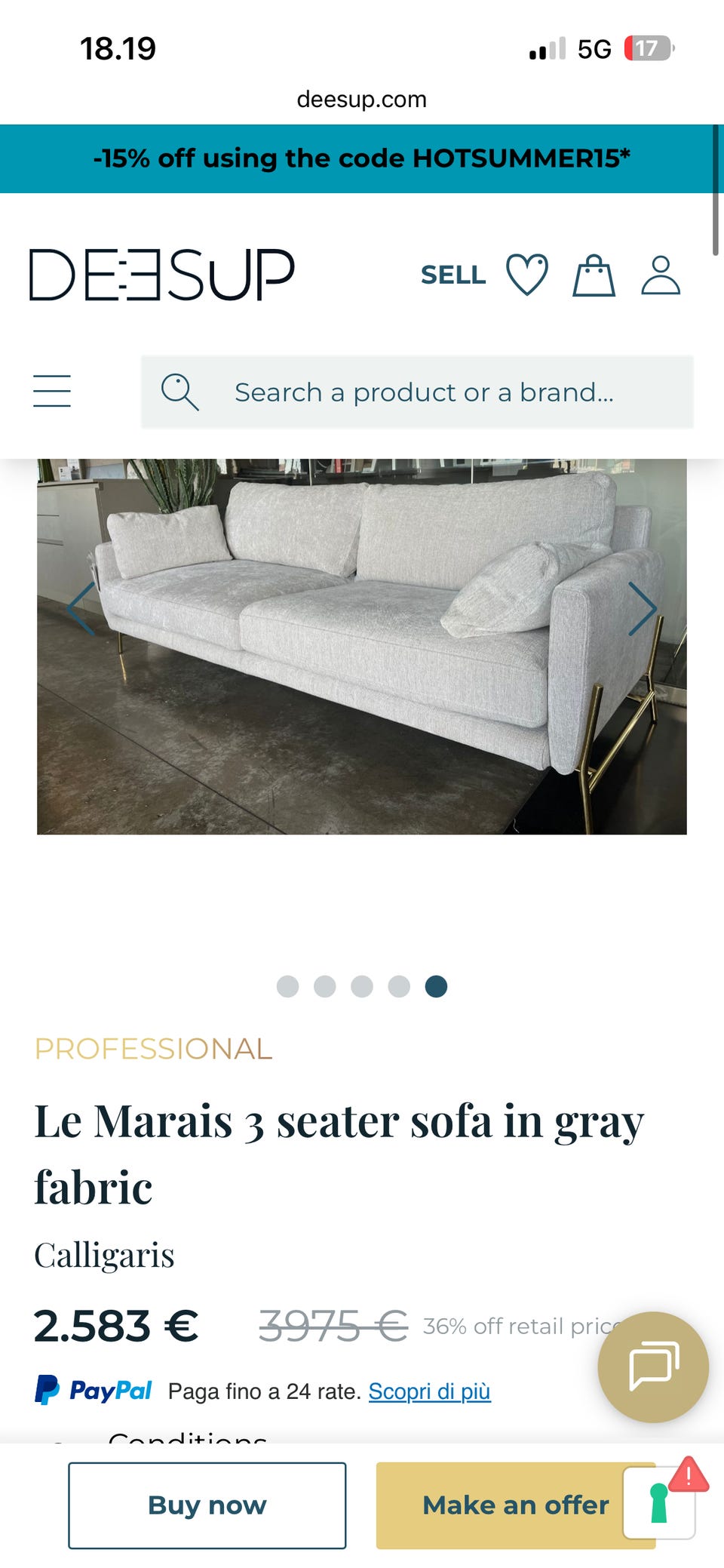This screenshot has height=1568, width=724.
Task: Open the Calligaris brand link
Action: coord(104,1255)
